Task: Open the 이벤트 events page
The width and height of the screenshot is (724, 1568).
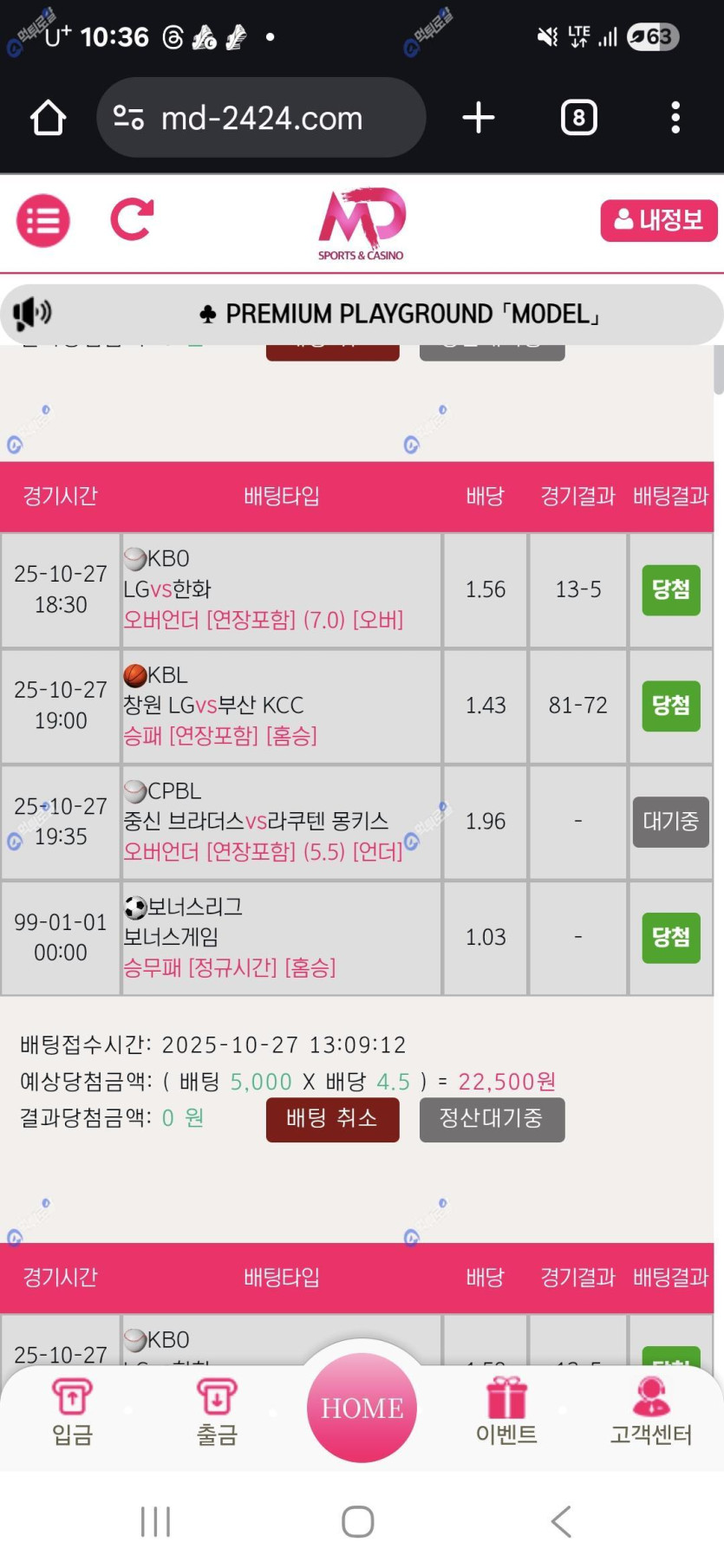Action: 506,1412
